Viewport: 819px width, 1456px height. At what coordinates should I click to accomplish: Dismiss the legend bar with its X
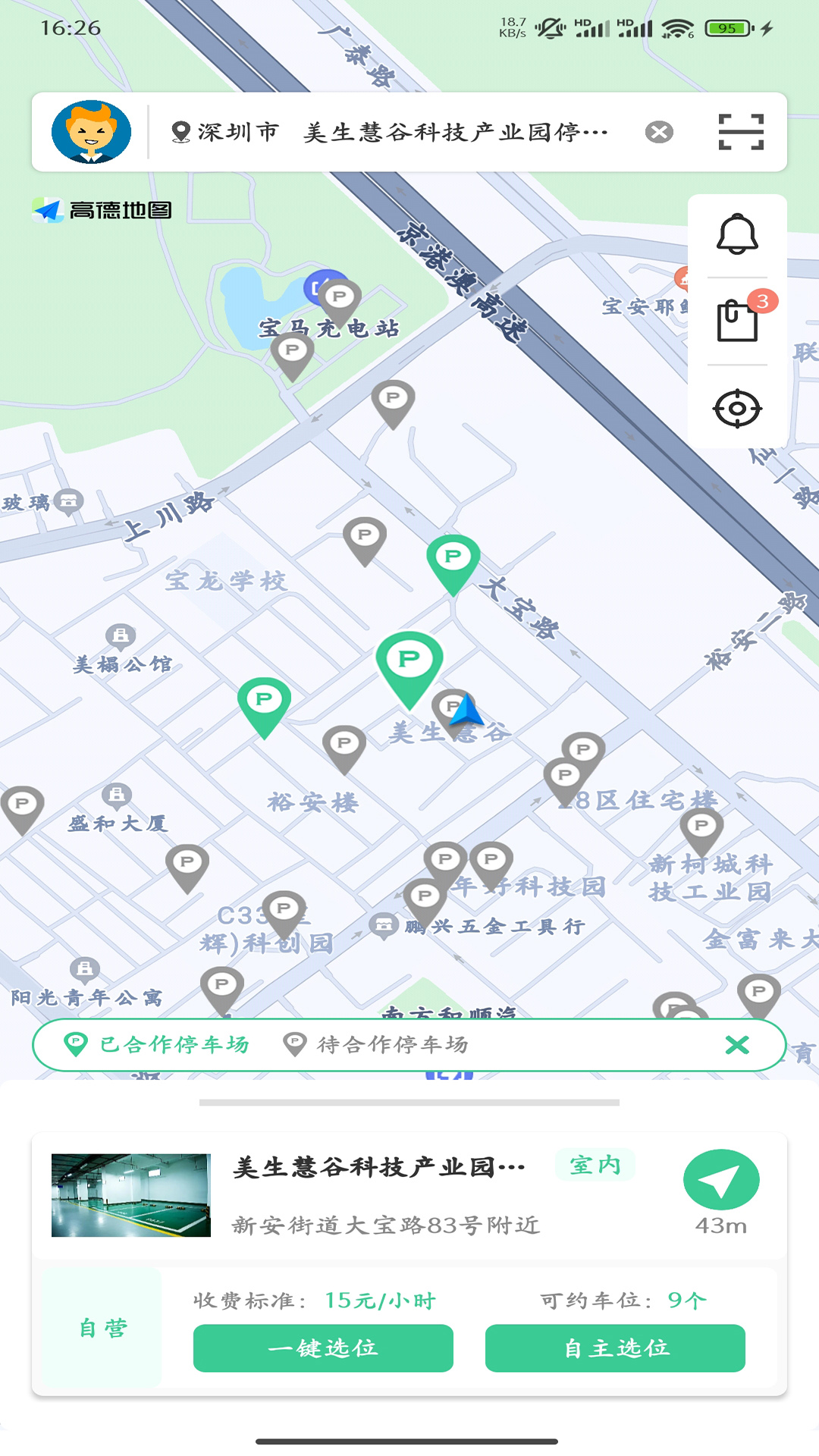tap(735, 1045)
